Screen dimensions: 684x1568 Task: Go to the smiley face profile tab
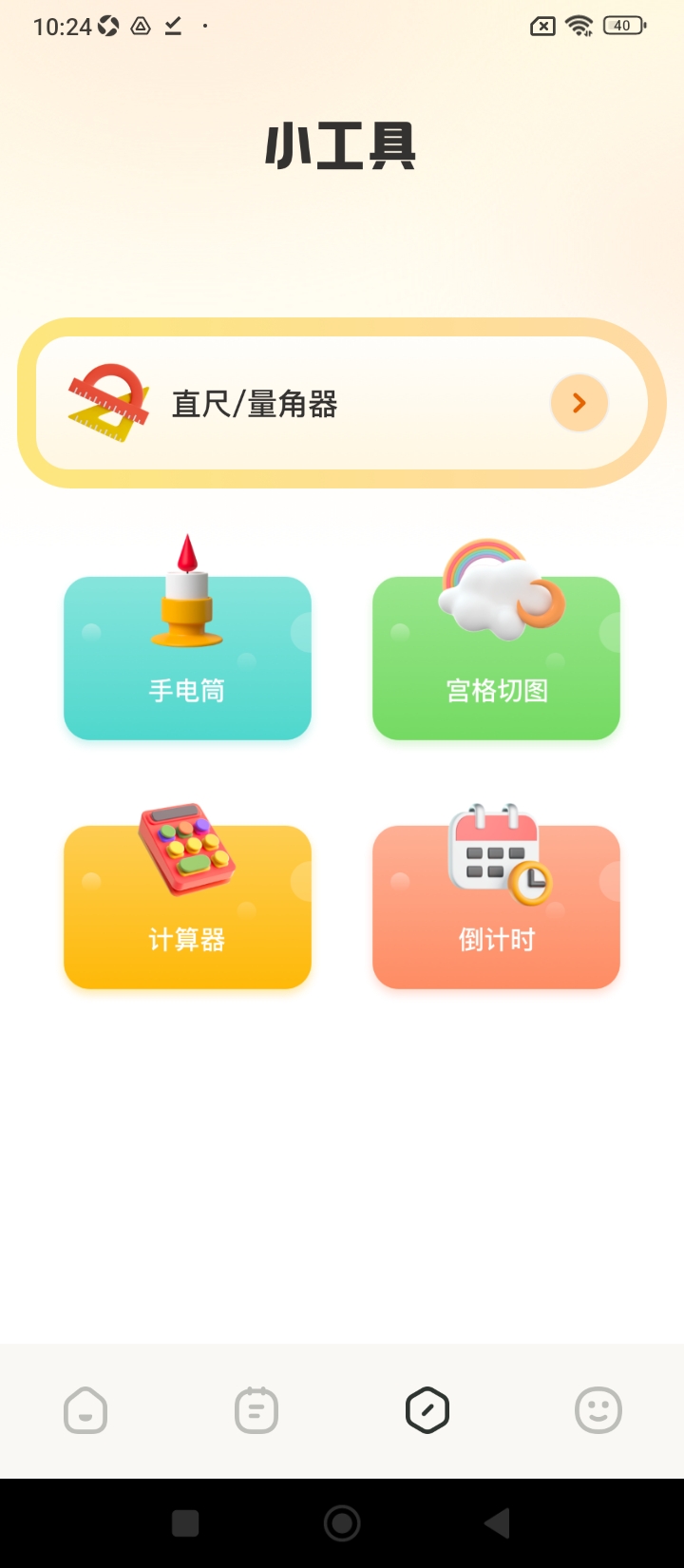point(598,1410)
